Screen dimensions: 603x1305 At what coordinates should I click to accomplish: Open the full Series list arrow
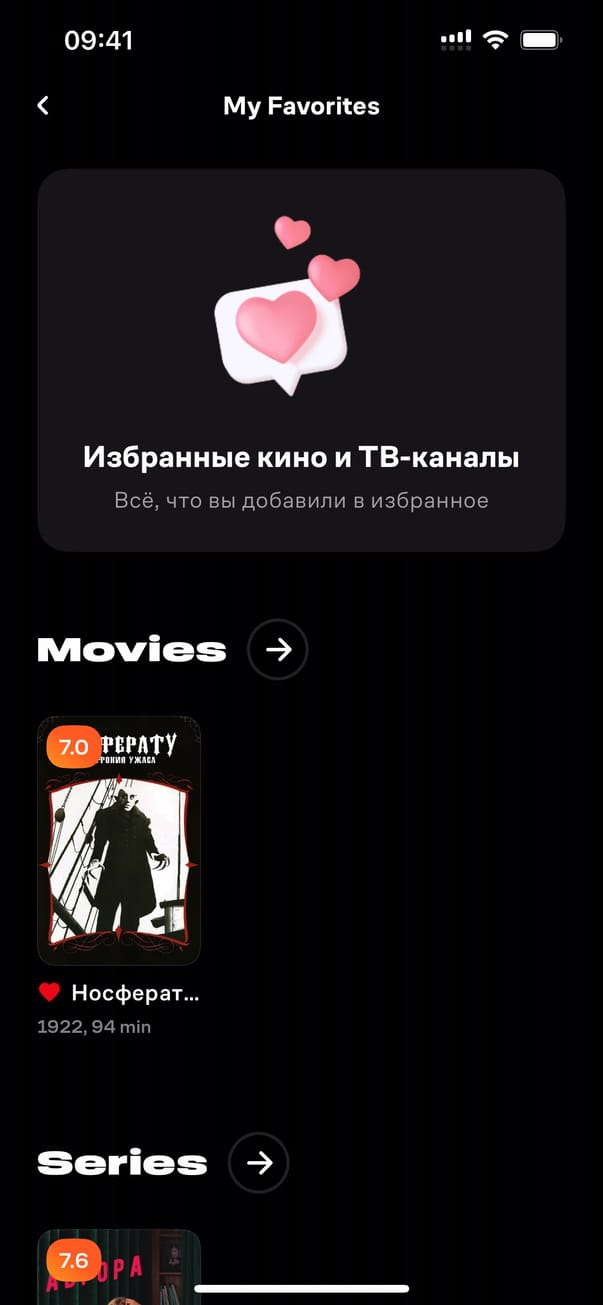tap(259, 1162)
